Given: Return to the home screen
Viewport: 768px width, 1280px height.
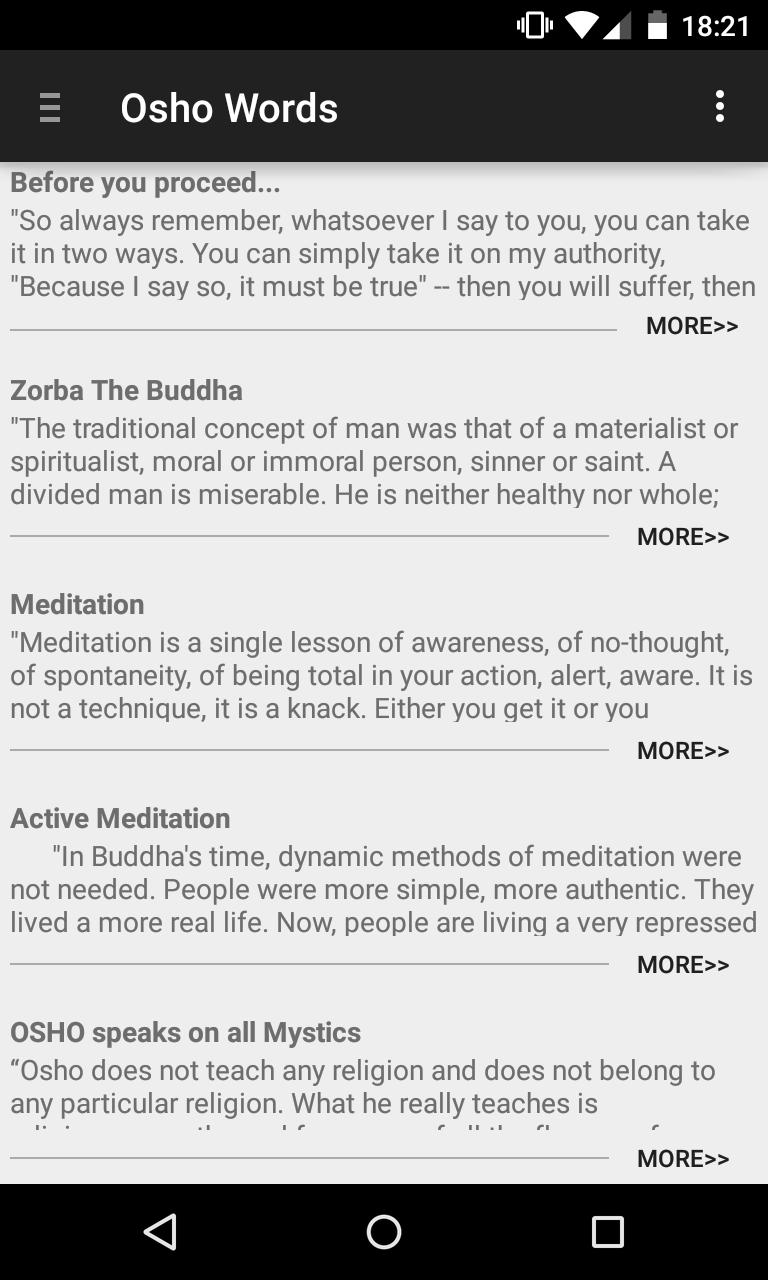Looking at the screenshot, I should [x=384, y=1232].
